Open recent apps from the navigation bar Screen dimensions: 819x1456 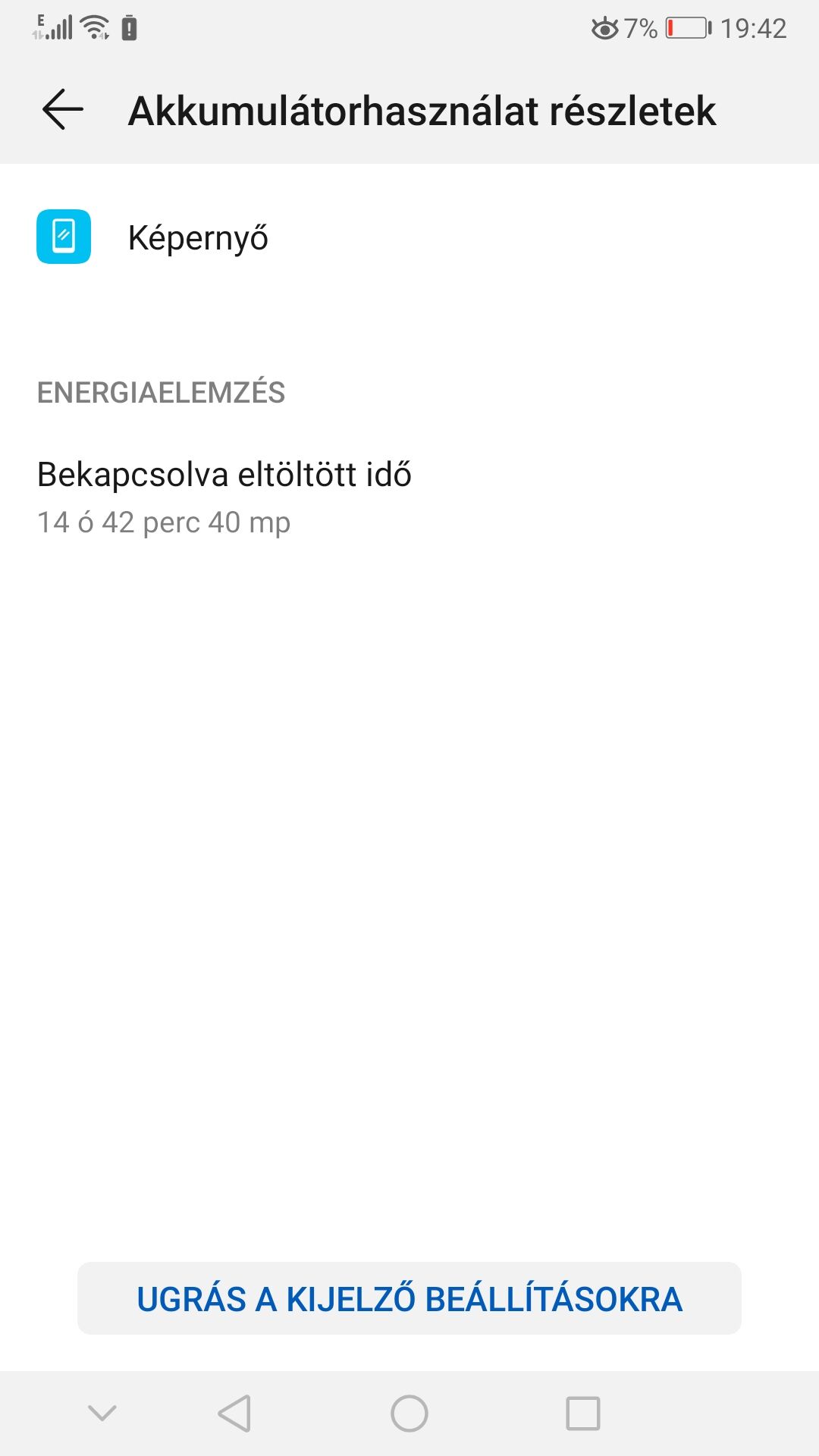coord(583,1414)
